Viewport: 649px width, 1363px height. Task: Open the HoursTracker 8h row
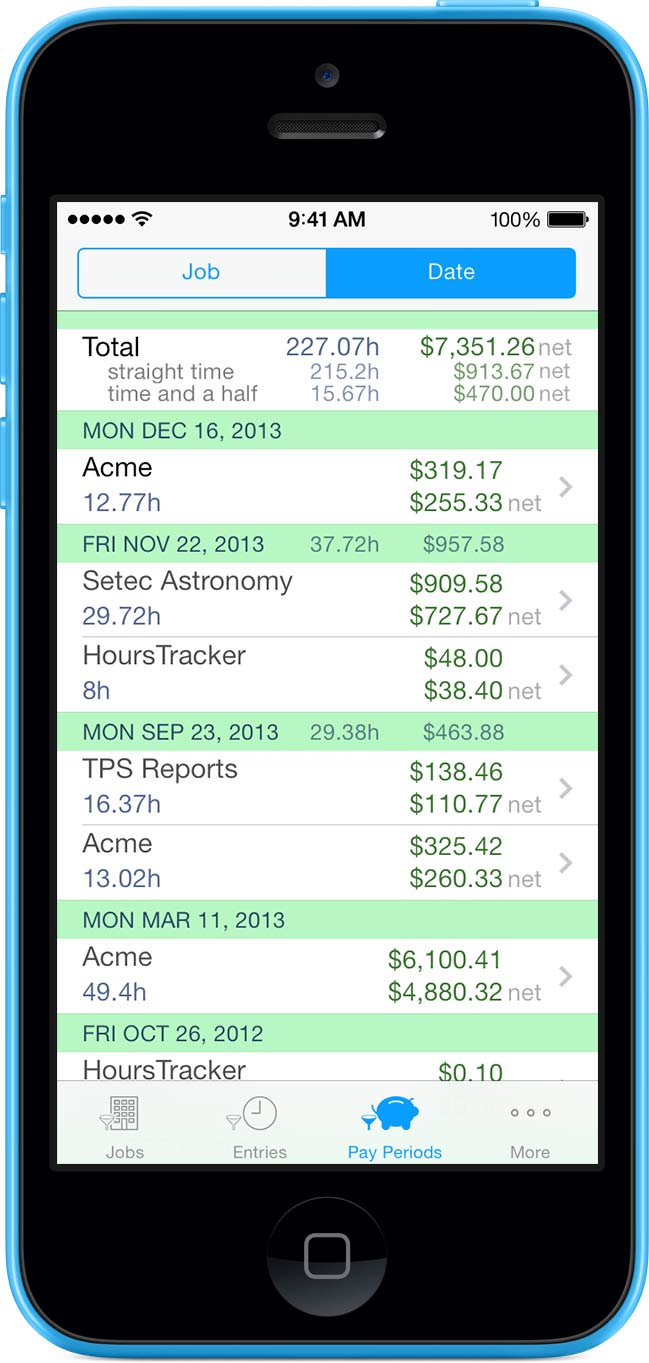(327, 675)
